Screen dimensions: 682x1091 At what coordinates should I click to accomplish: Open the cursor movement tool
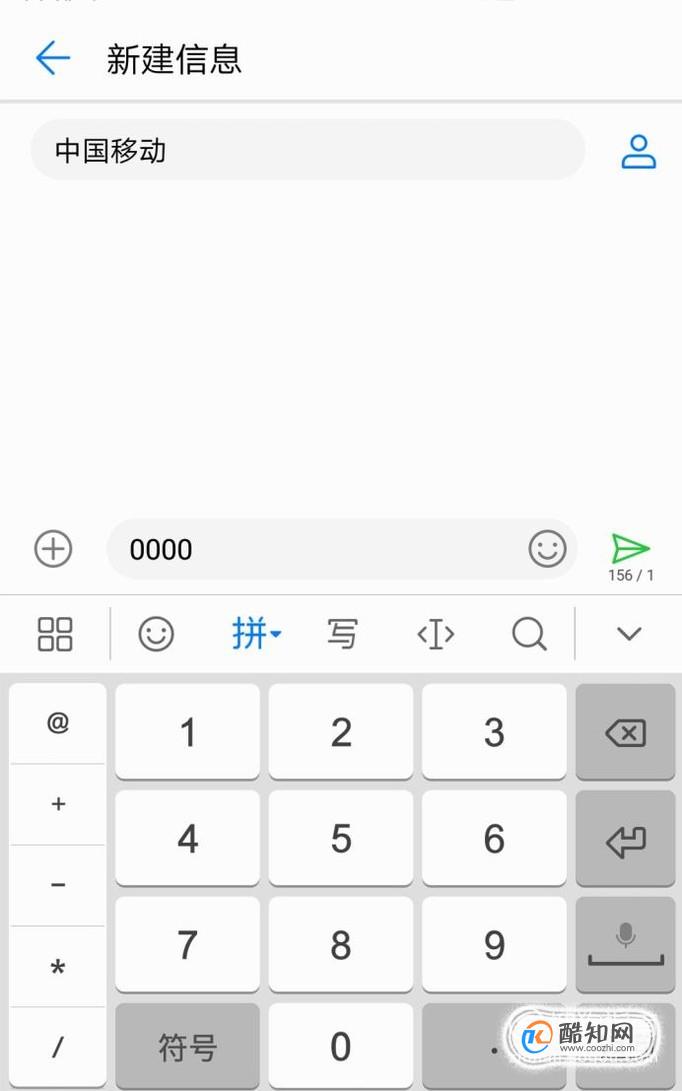(436, 634)
